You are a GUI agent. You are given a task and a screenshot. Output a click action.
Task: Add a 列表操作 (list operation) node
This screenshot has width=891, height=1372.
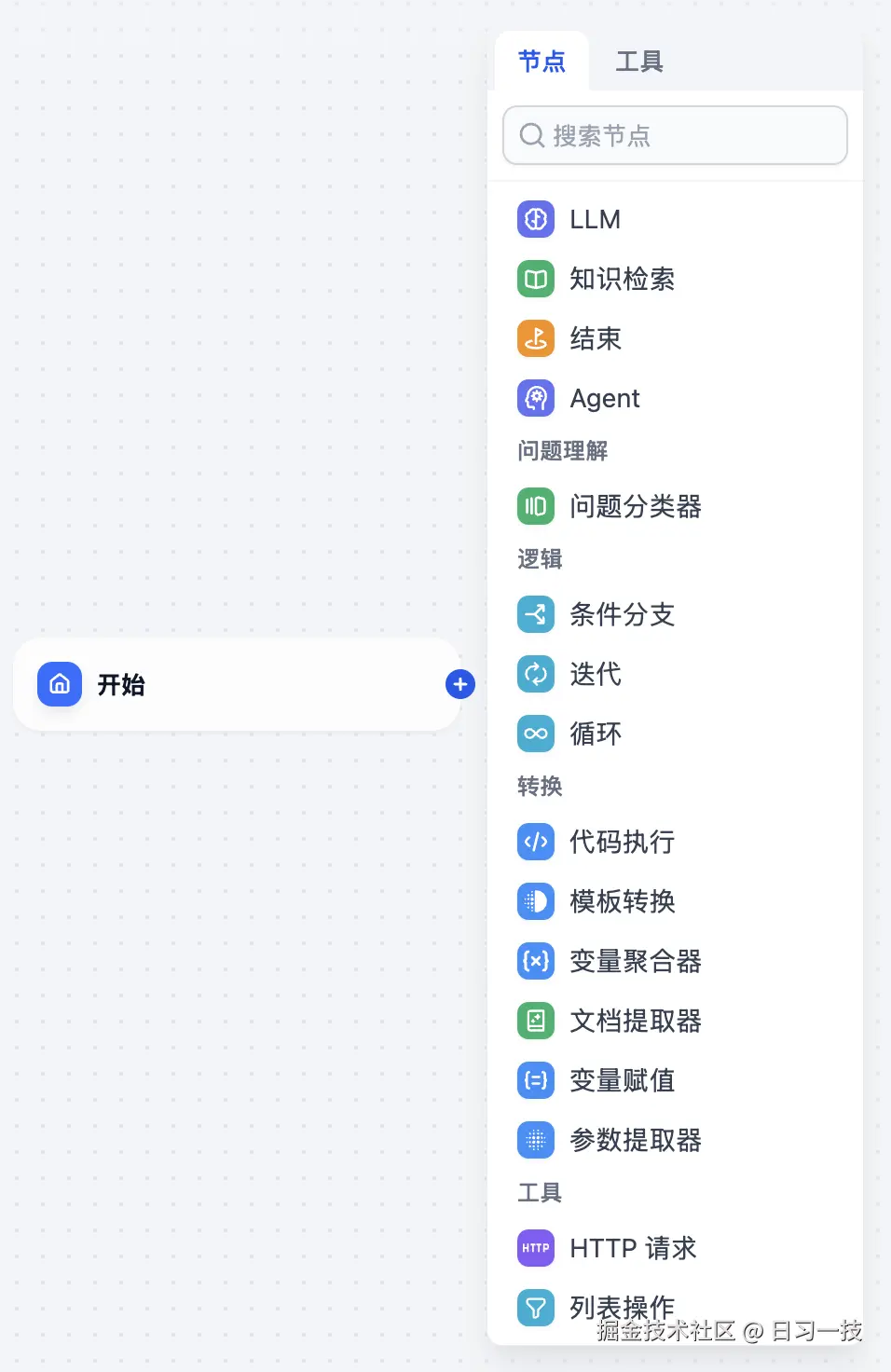pos(620,1308)
